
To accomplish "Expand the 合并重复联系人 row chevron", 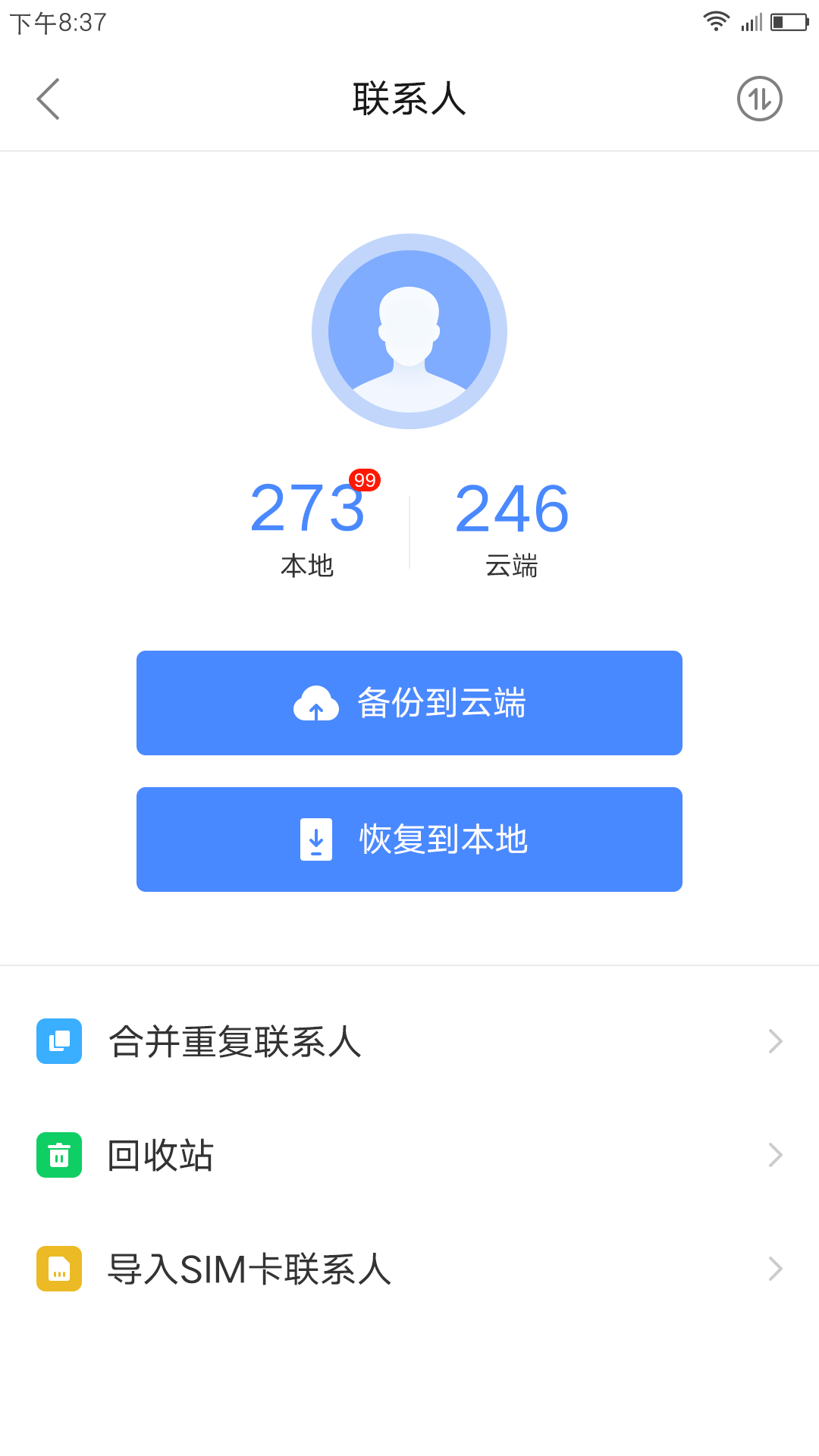I will point(774,1042).
